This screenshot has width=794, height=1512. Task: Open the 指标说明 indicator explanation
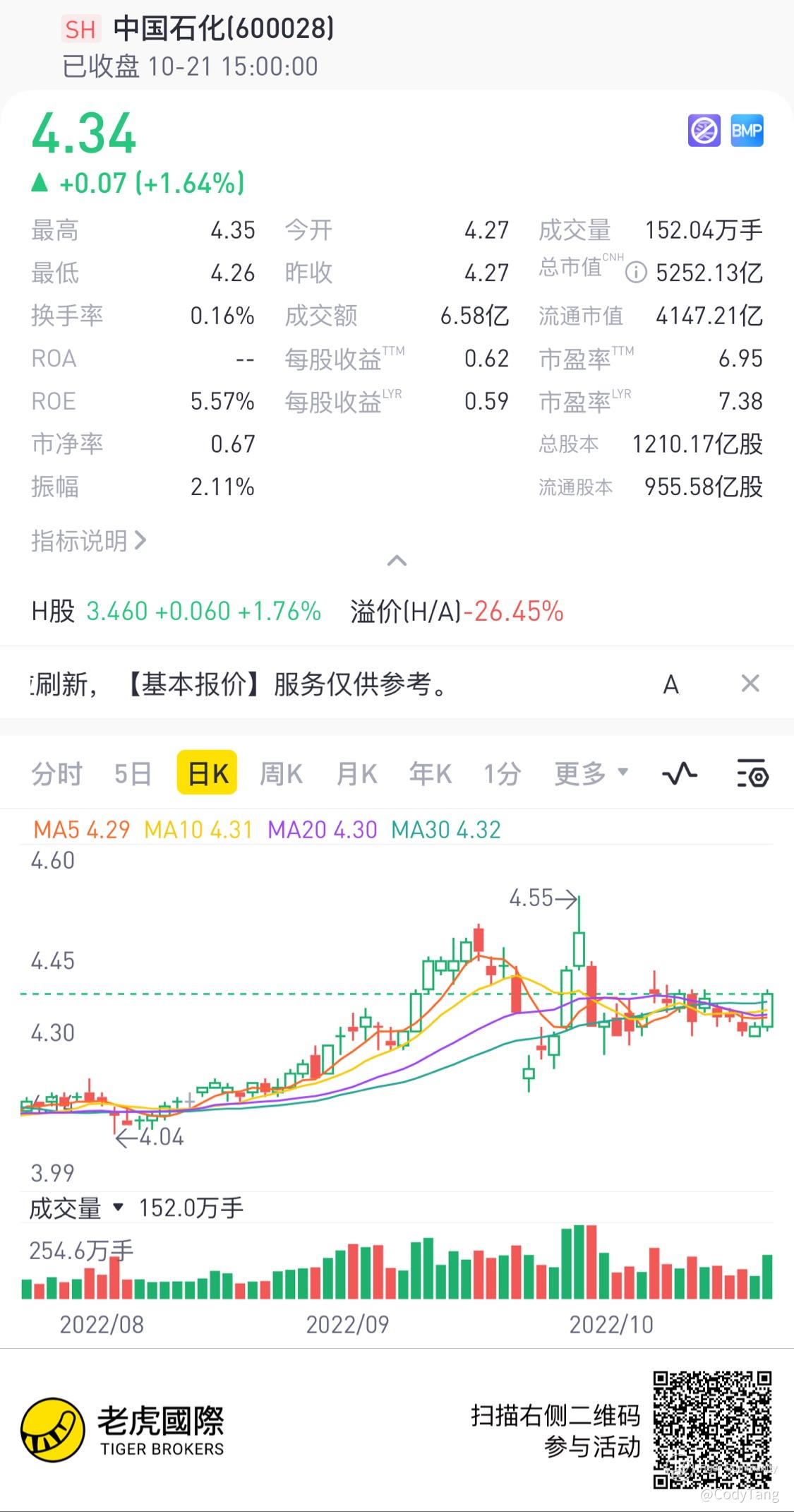pos(89,541)
